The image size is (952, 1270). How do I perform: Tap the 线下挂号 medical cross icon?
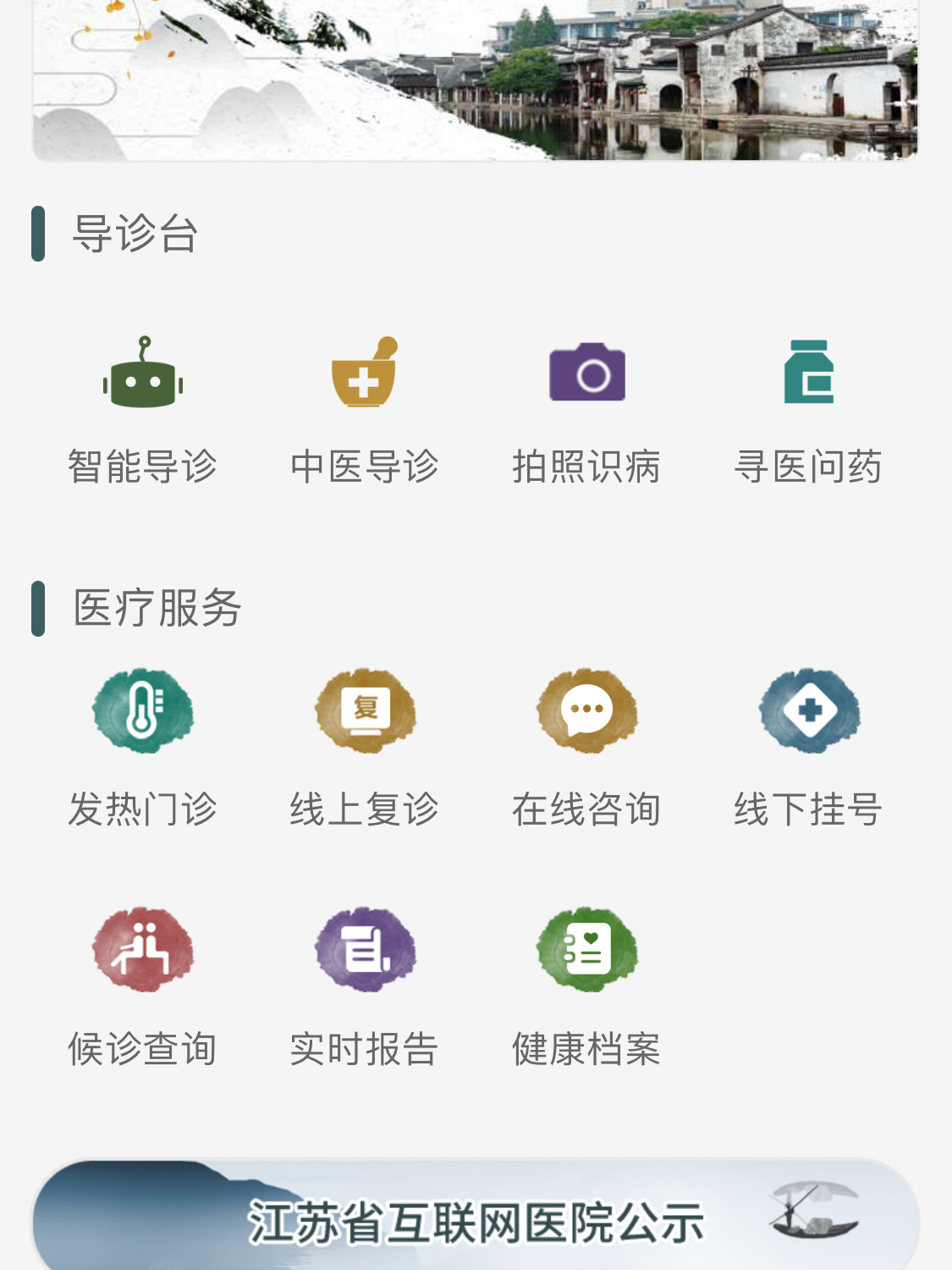click(809, 711)
